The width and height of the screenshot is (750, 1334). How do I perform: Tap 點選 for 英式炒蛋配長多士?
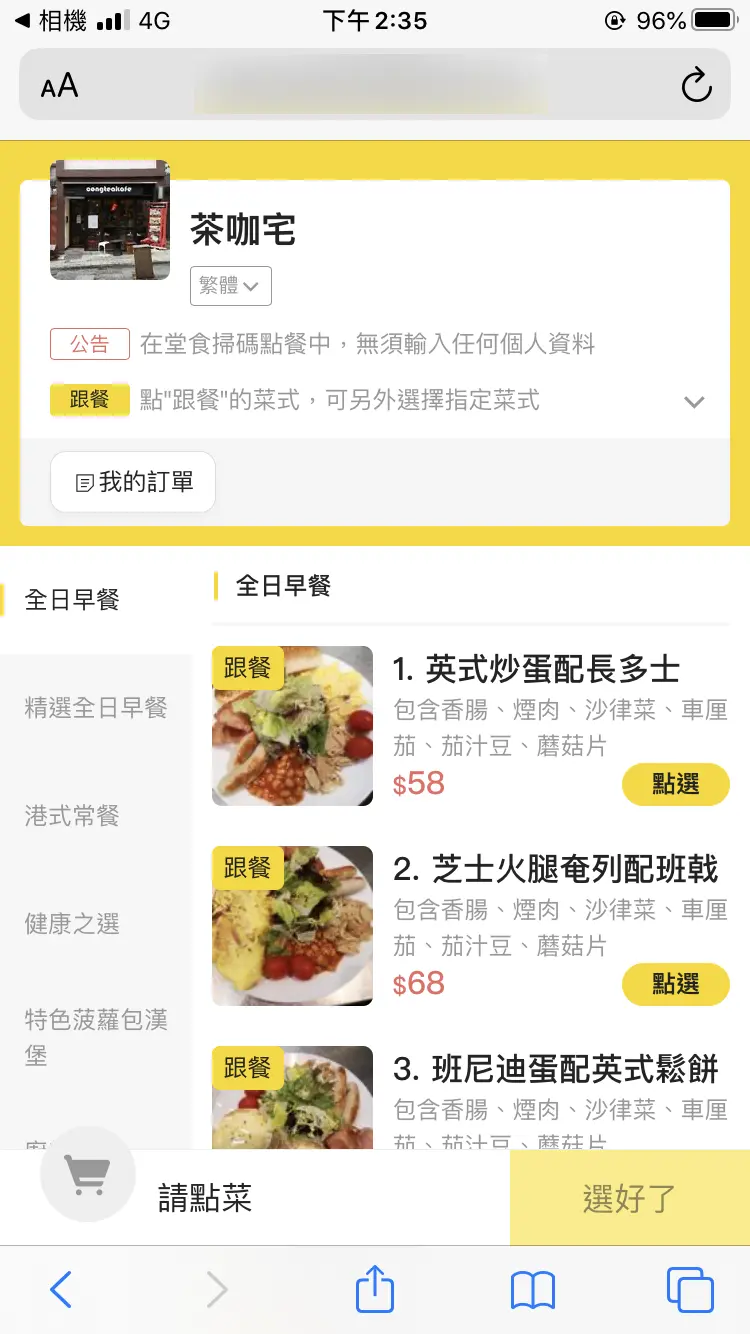point(676,785)
